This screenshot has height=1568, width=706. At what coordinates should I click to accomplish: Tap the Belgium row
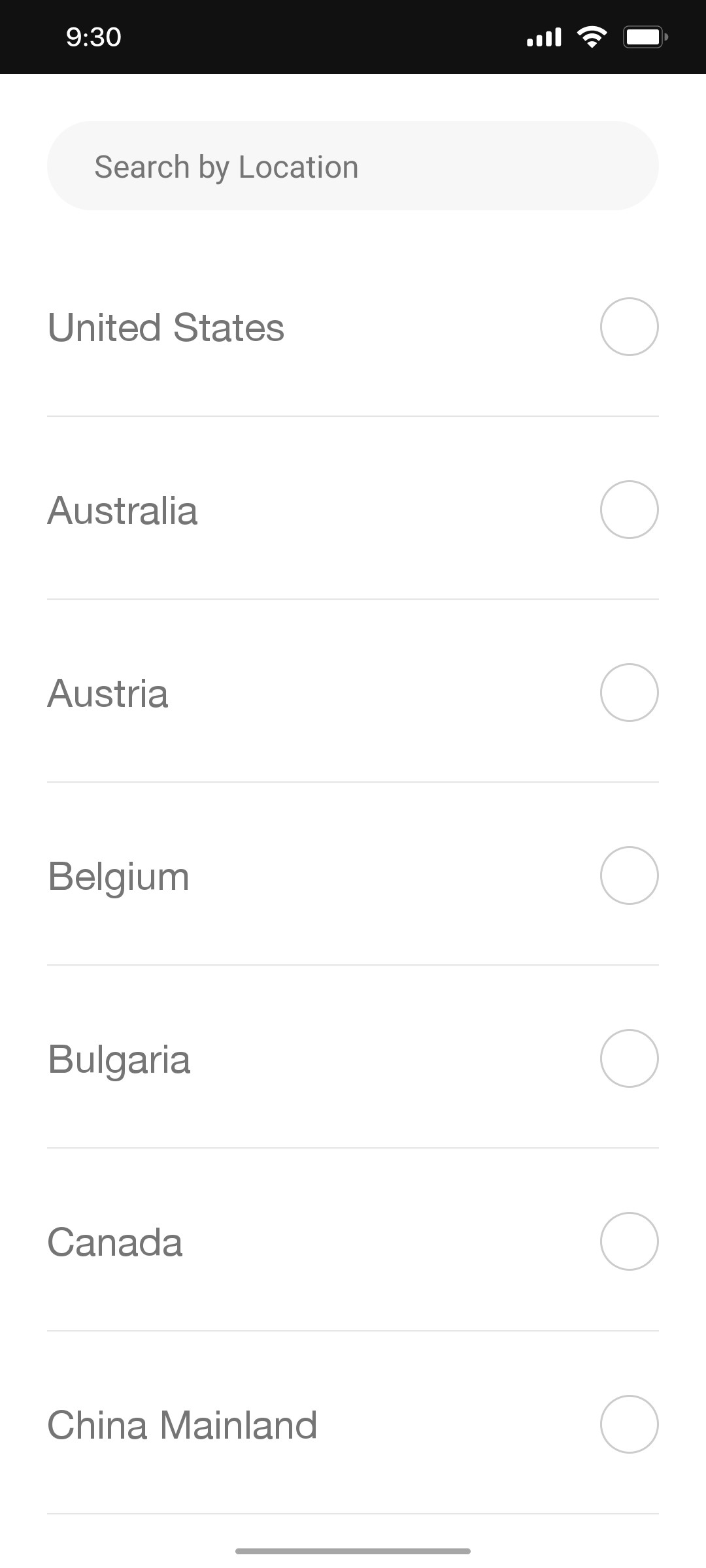(118, 875)
